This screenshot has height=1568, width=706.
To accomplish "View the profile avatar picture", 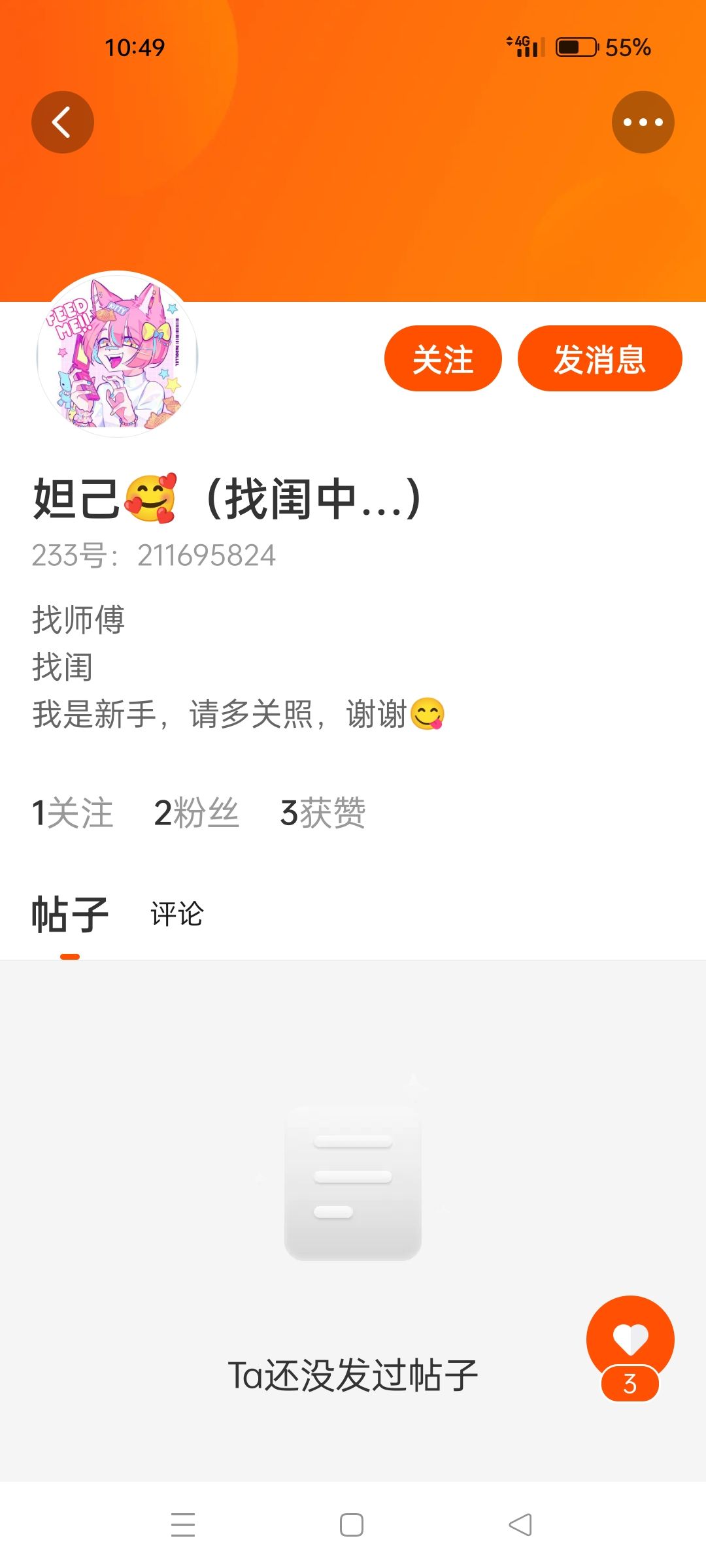I will click(118, 354).
